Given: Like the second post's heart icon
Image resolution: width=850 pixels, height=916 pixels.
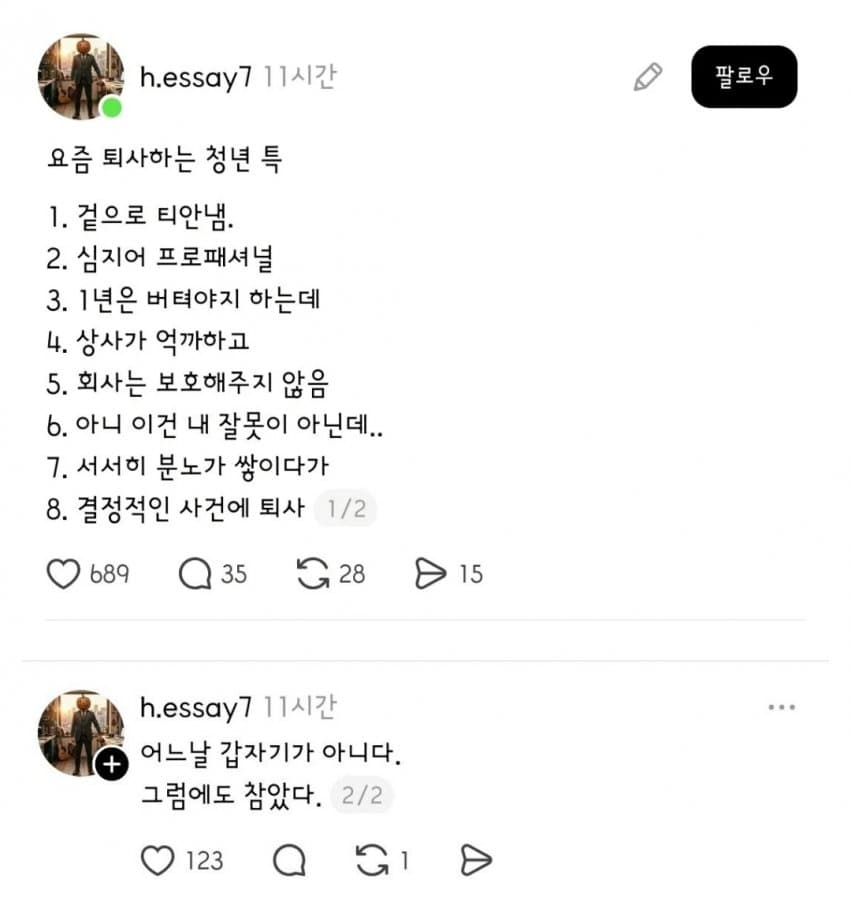Looking at the screenshot, I should click(x=158, y=859).
